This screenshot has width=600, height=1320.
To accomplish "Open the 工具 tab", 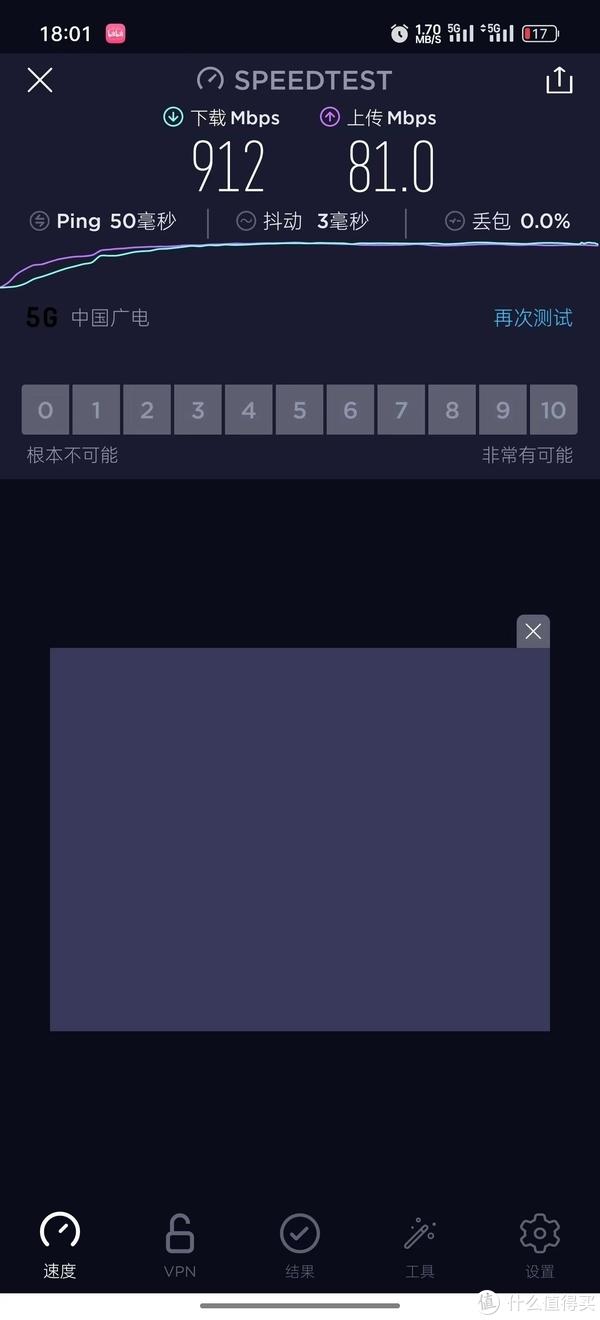I will click(420, 1245).
